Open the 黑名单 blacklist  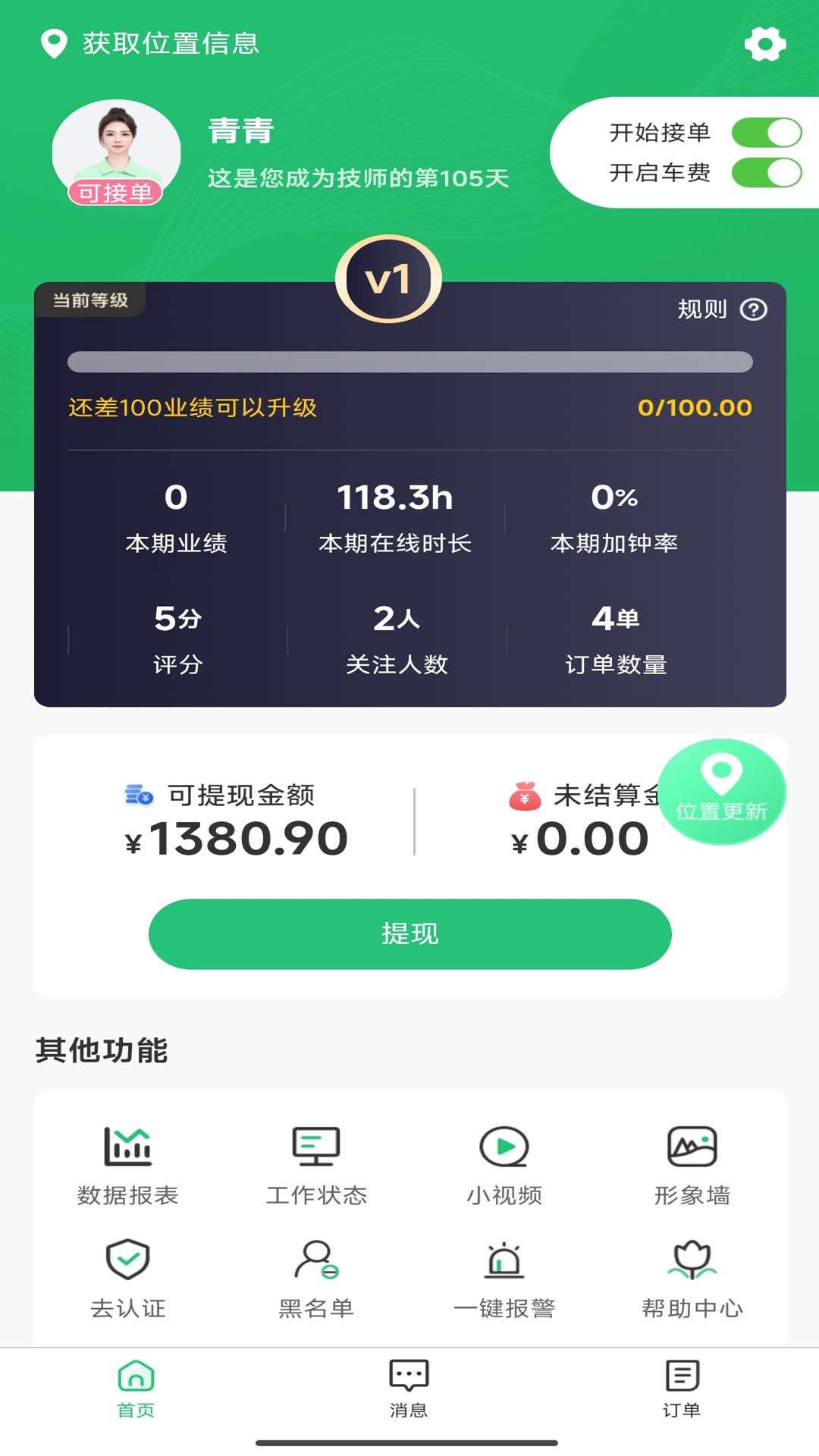316,1279
